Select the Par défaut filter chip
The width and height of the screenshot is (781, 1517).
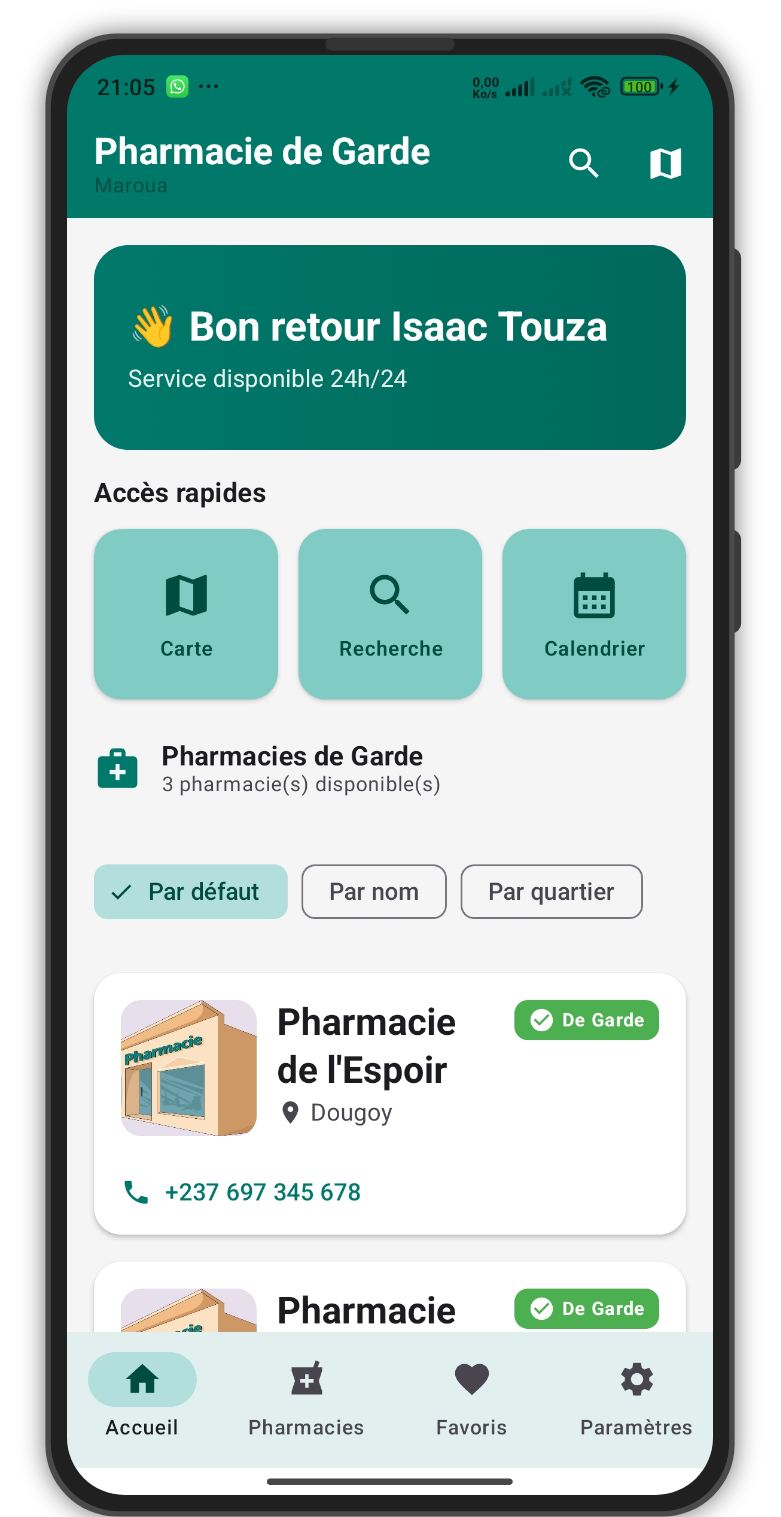tap(190, 891)
